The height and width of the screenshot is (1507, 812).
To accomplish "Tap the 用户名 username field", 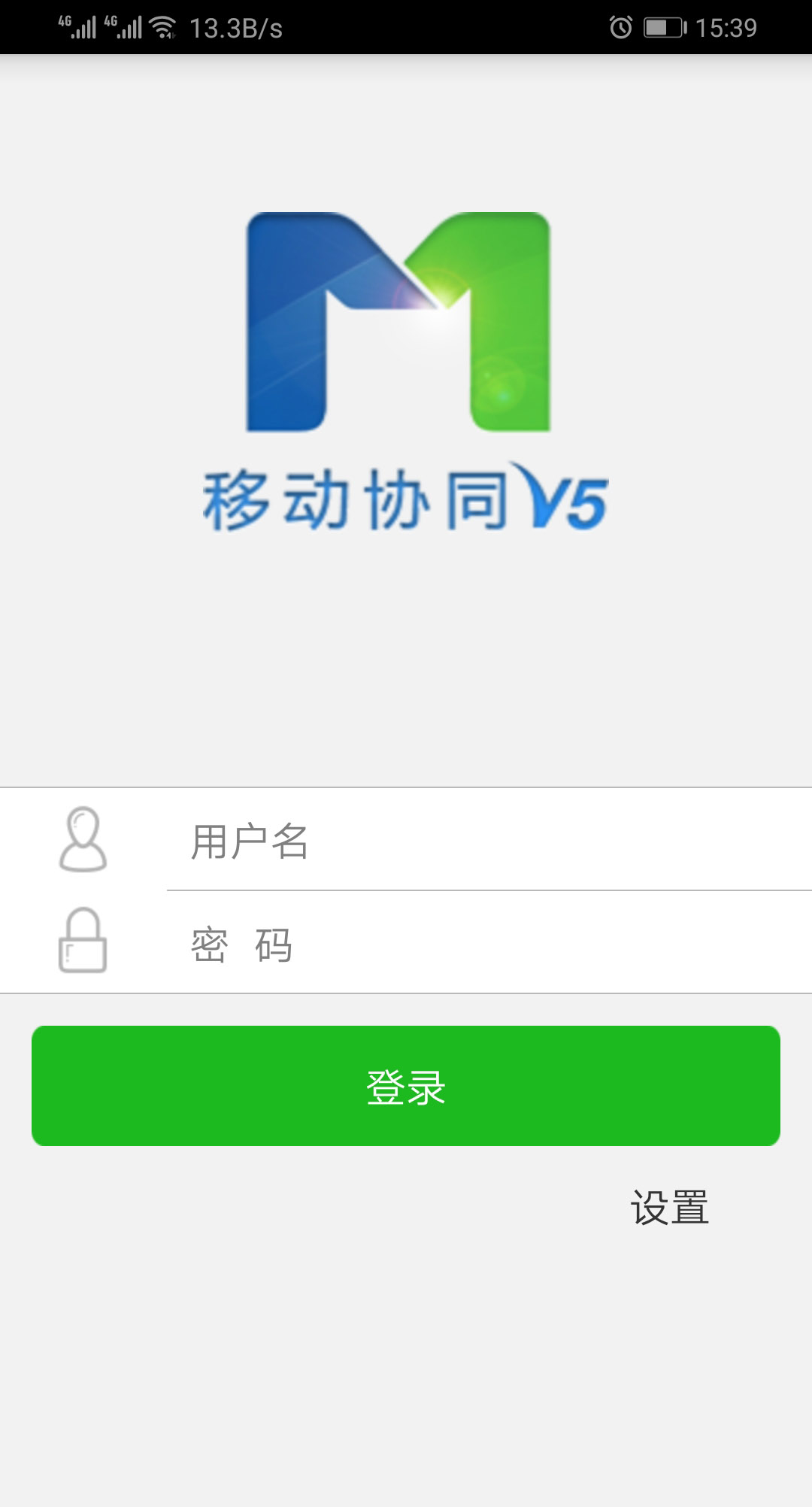I will (489, 840).
